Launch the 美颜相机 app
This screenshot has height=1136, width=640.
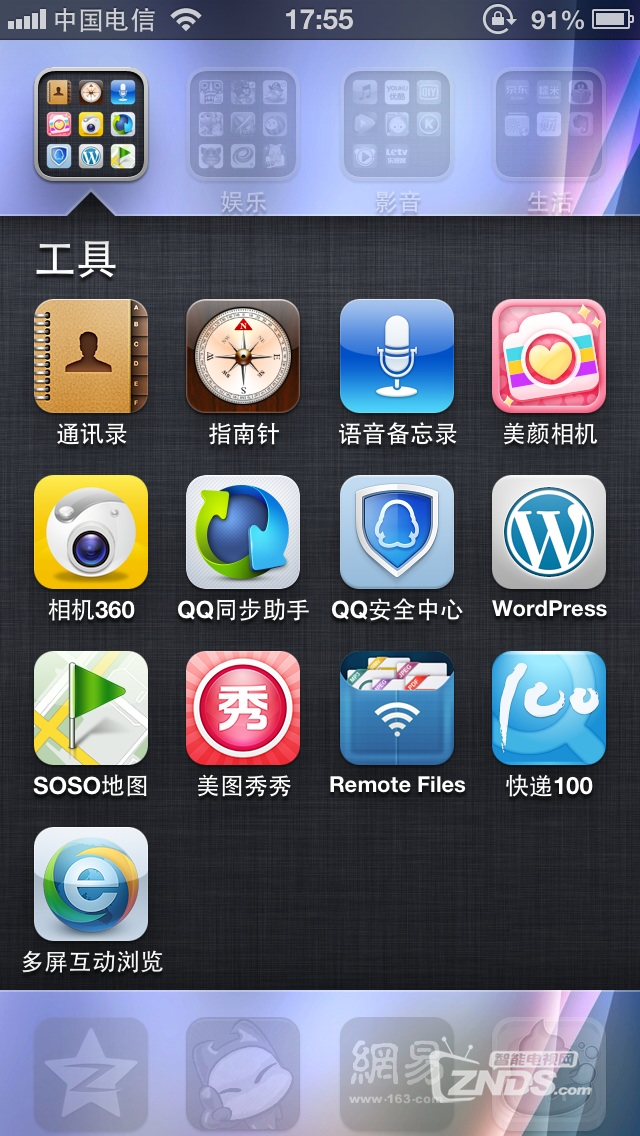[x=549, y=356]
